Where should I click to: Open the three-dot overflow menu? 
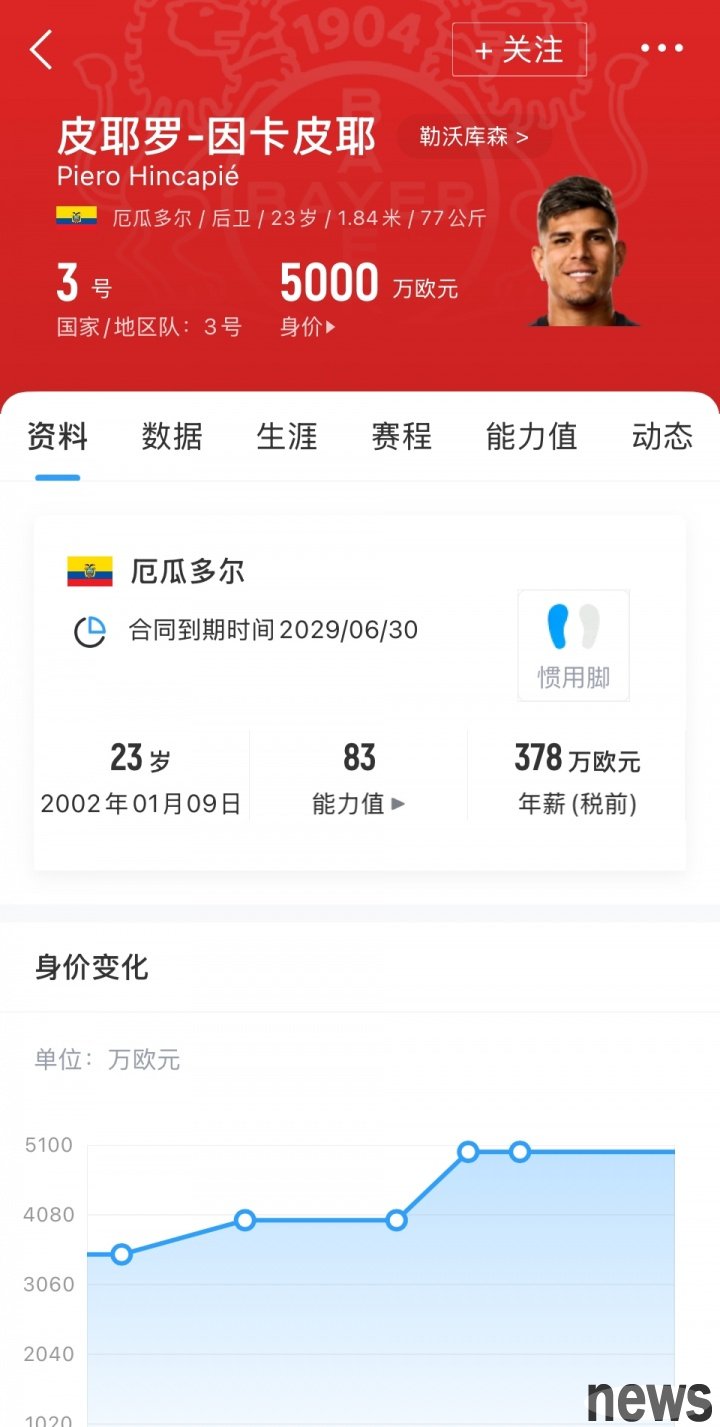click(661, 48)
